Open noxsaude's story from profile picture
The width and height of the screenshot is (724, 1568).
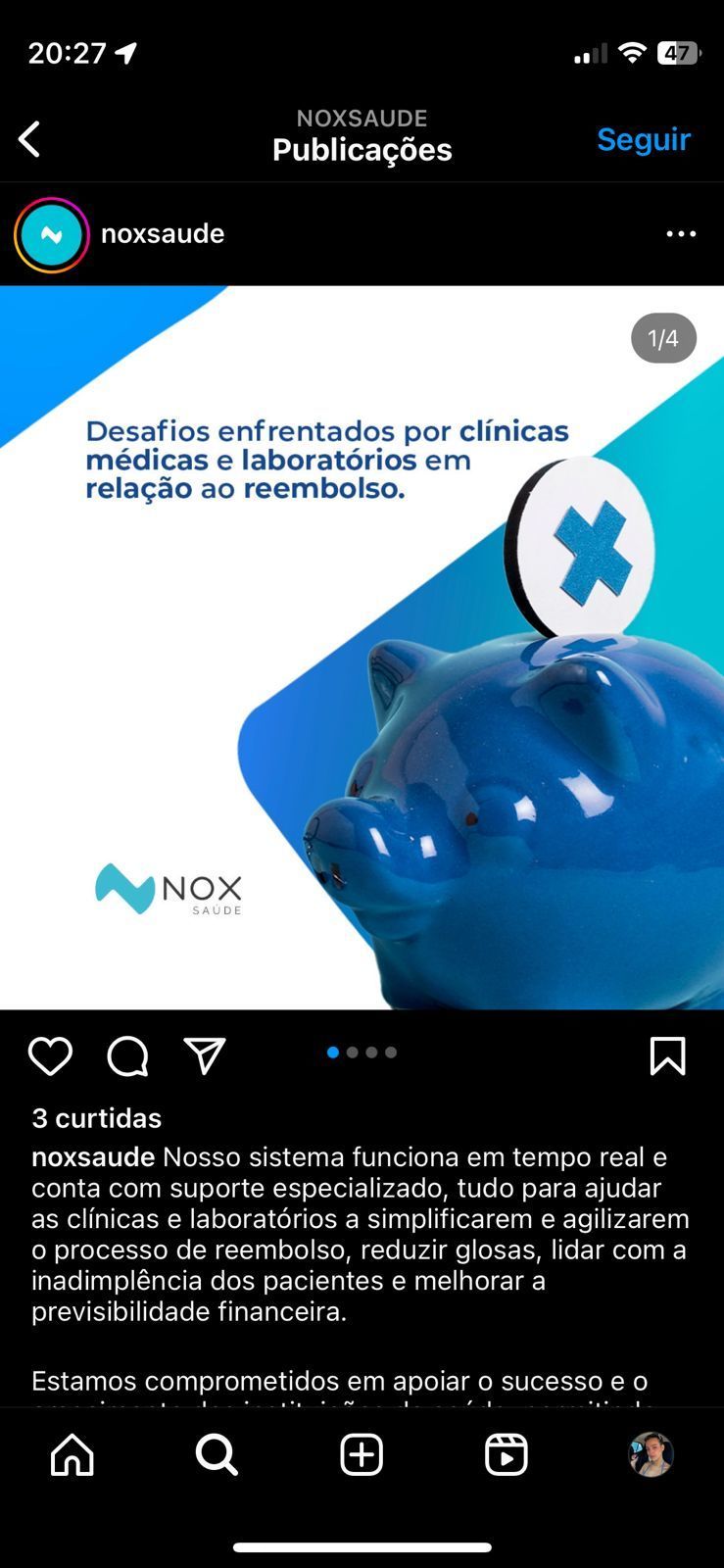[51, 234]
